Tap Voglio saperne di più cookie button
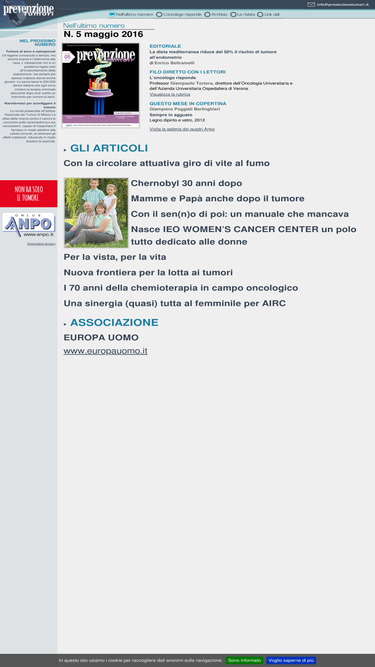Screen dimensions: 375x667 pos(291,660)
